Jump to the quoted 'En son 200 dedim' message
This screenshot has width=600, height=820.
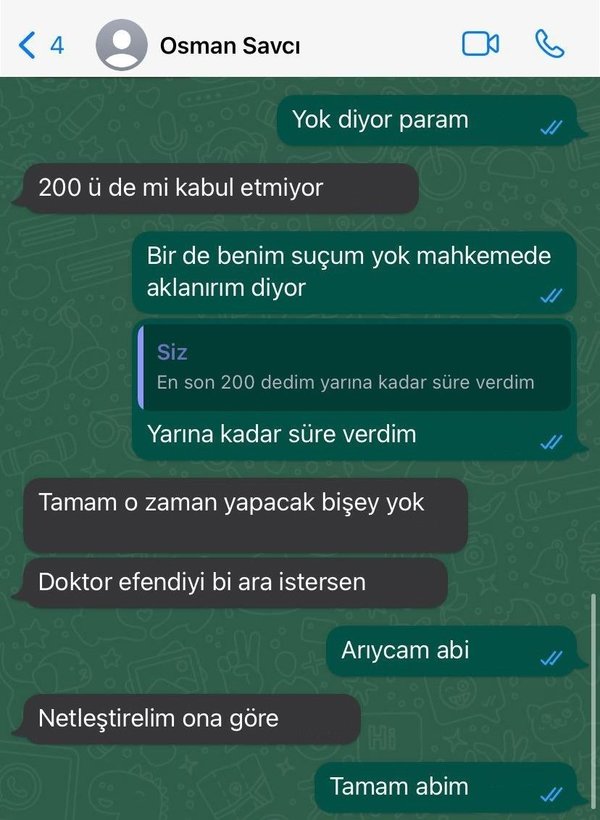pos(354,367)
